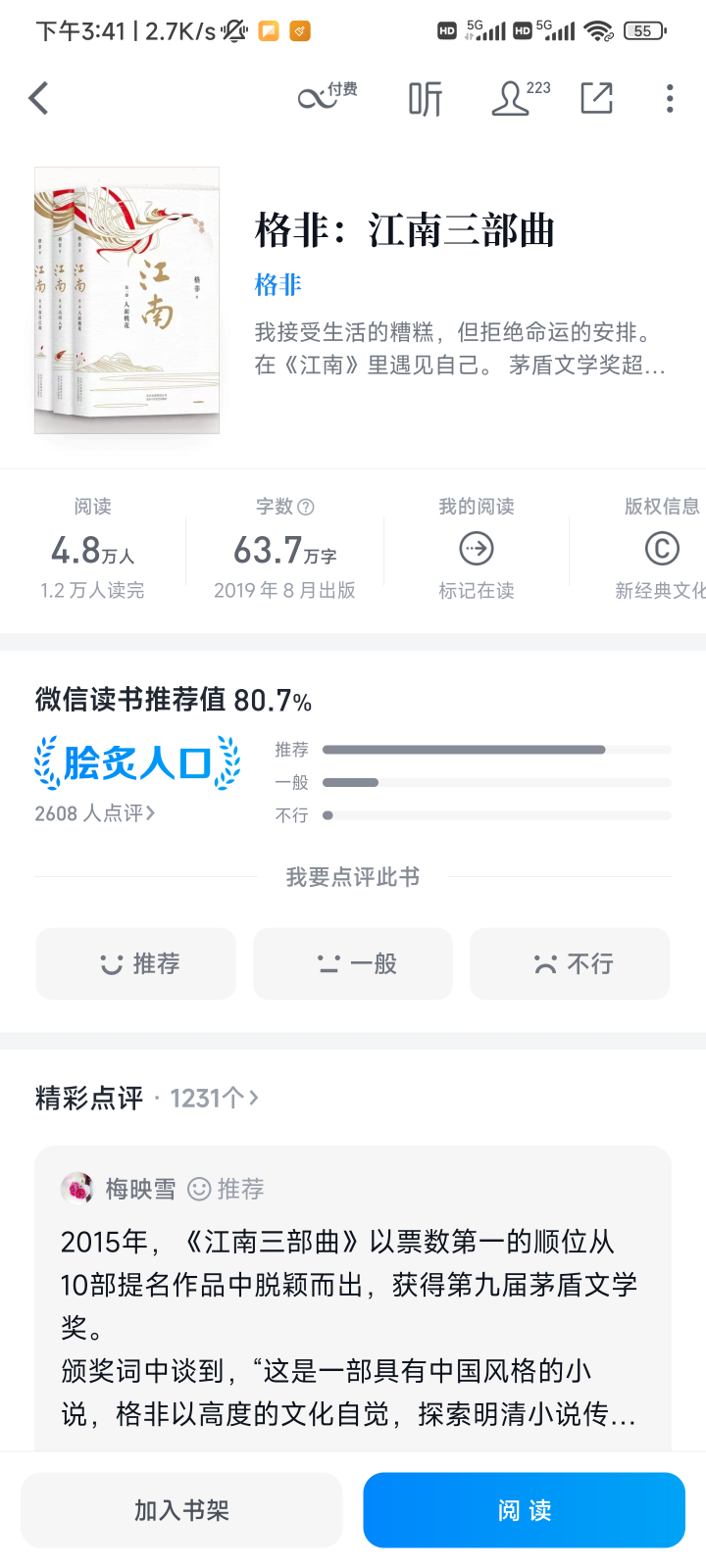This screenshot has width=706, height=1568.
Task: Open the three-dot overflow menu
Action: click(x=670, y=98)
